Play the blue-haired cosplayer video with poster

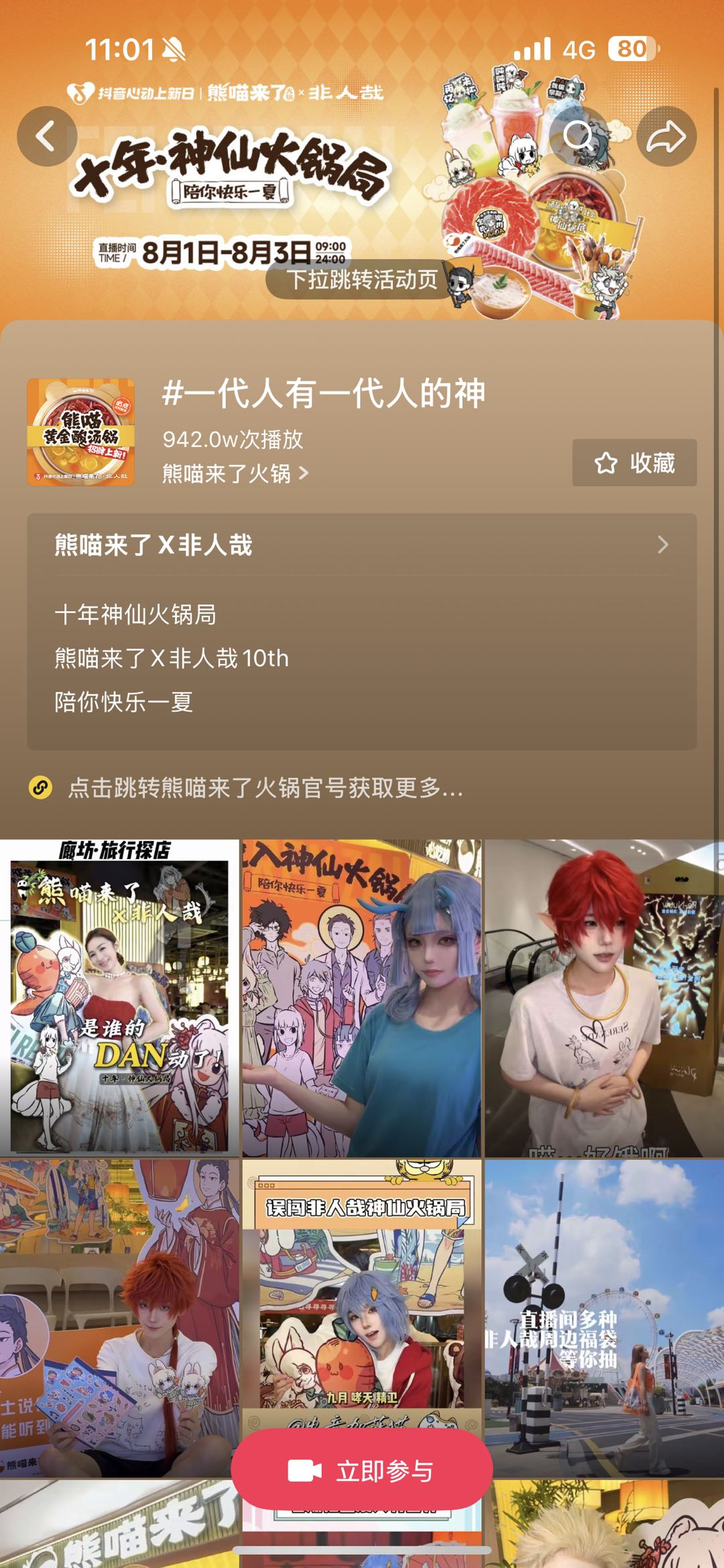coord(362,998)
